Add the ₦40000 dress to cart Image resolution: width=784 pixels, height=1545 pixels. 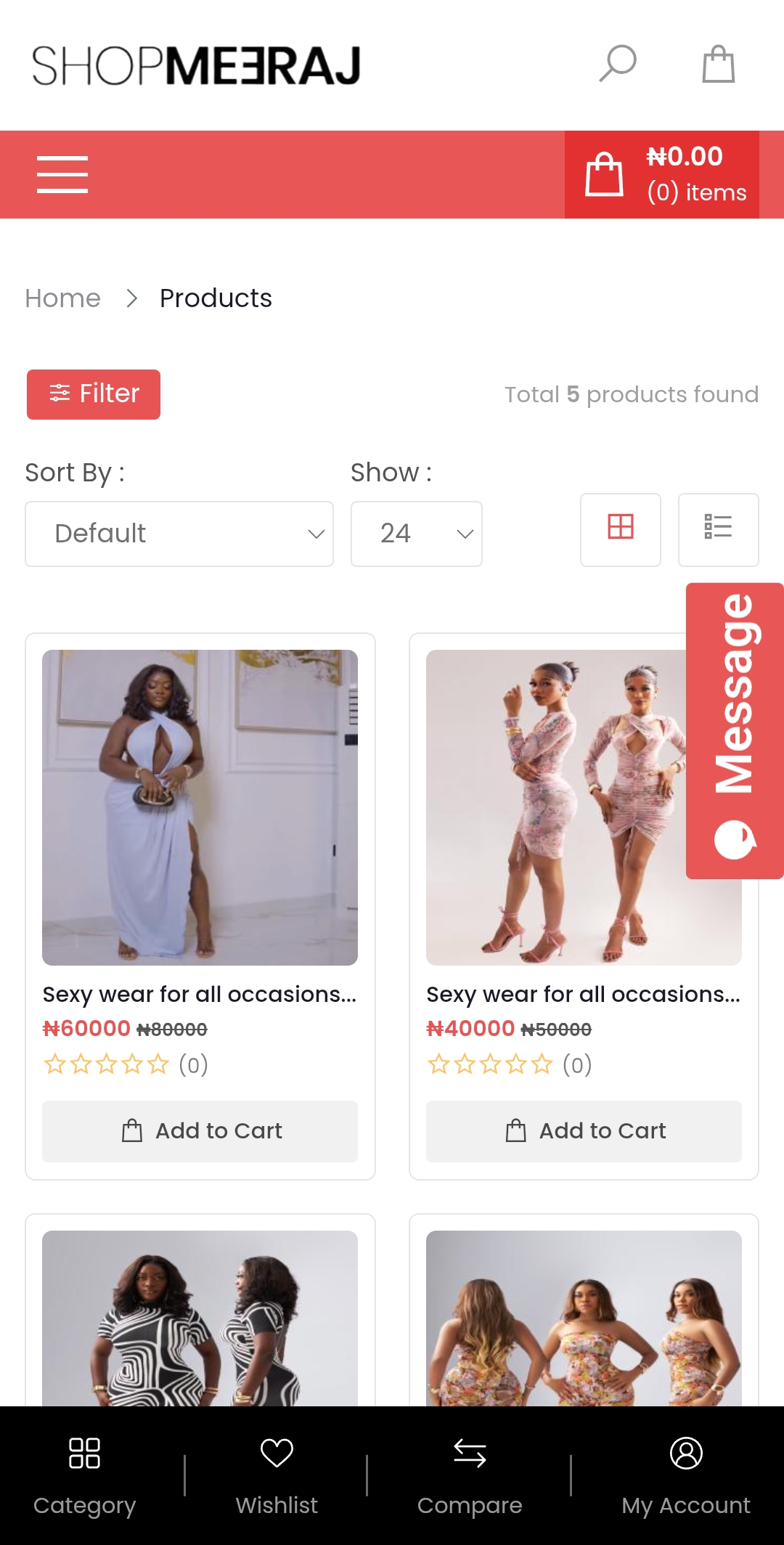[584, 1131]
